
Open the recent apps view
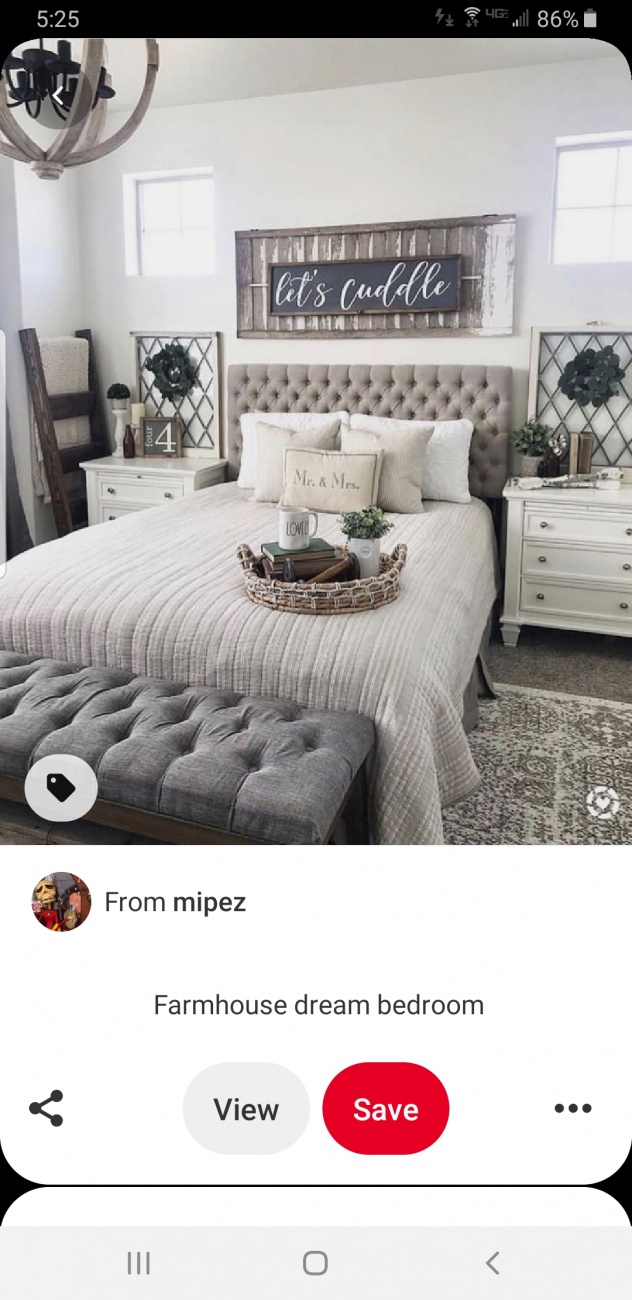[139, 1263]
